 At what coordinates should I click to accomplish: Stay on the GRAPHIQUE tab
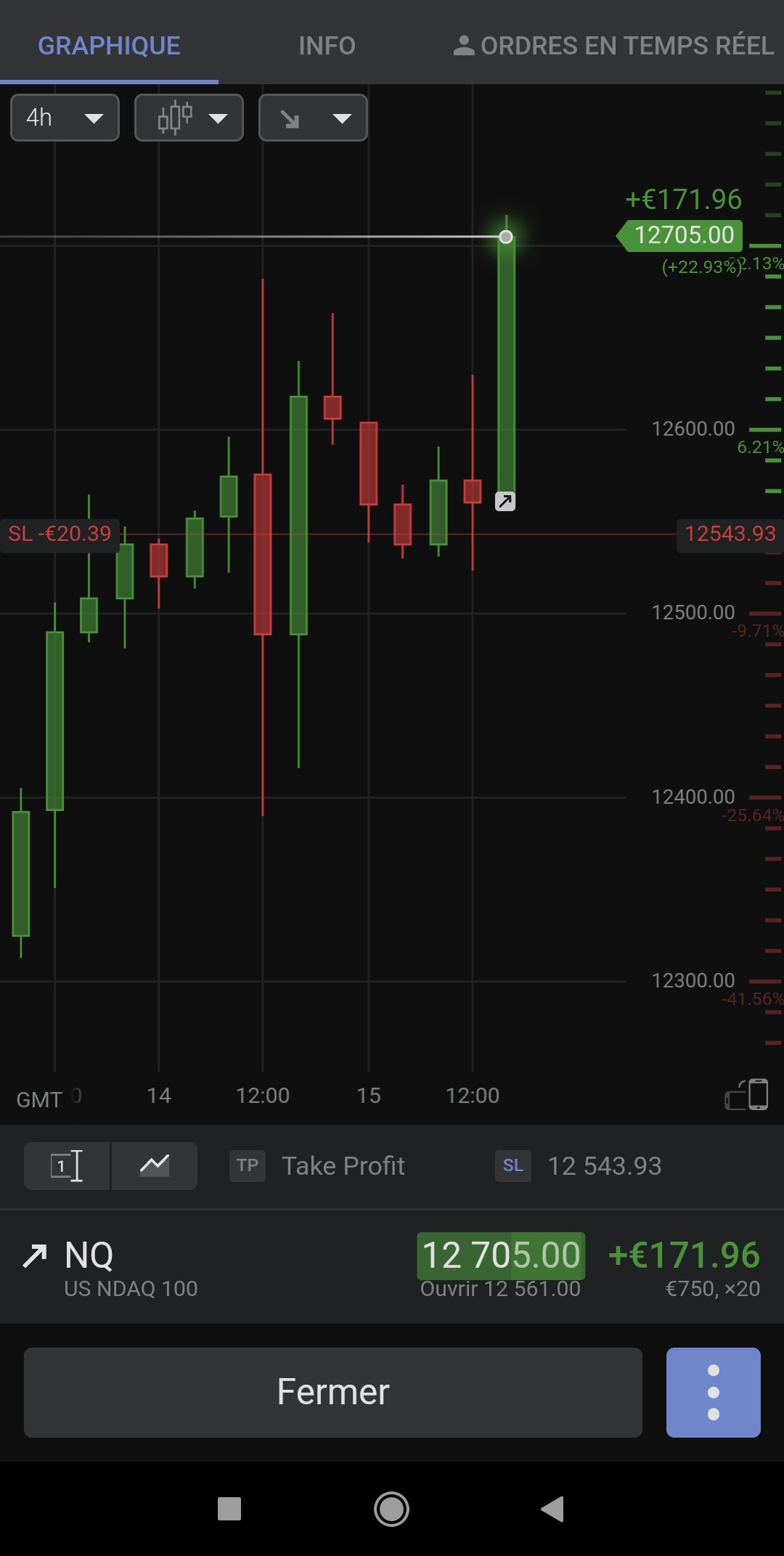pos(109,46)
